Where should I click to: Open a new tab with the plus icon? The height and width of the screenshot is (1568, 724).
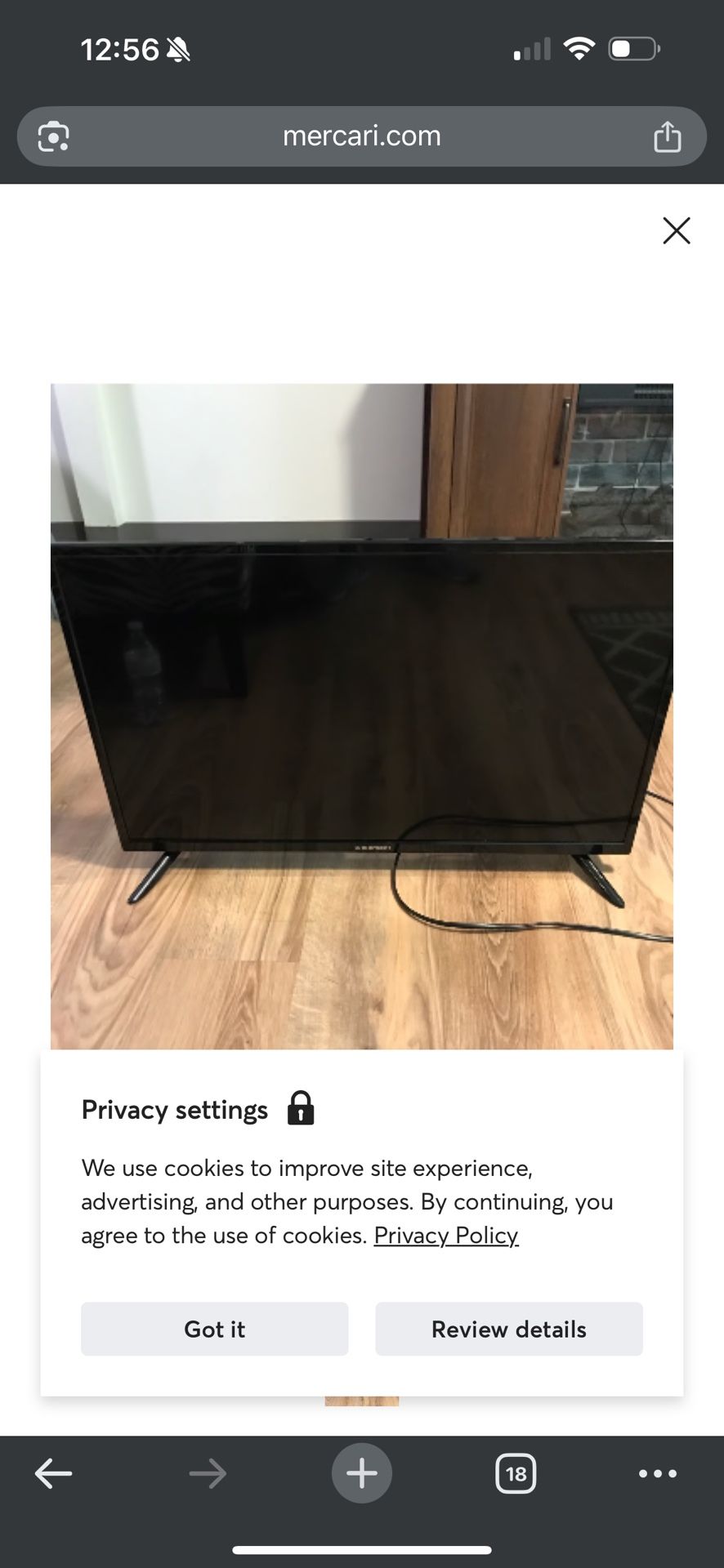coord(362,1473)
